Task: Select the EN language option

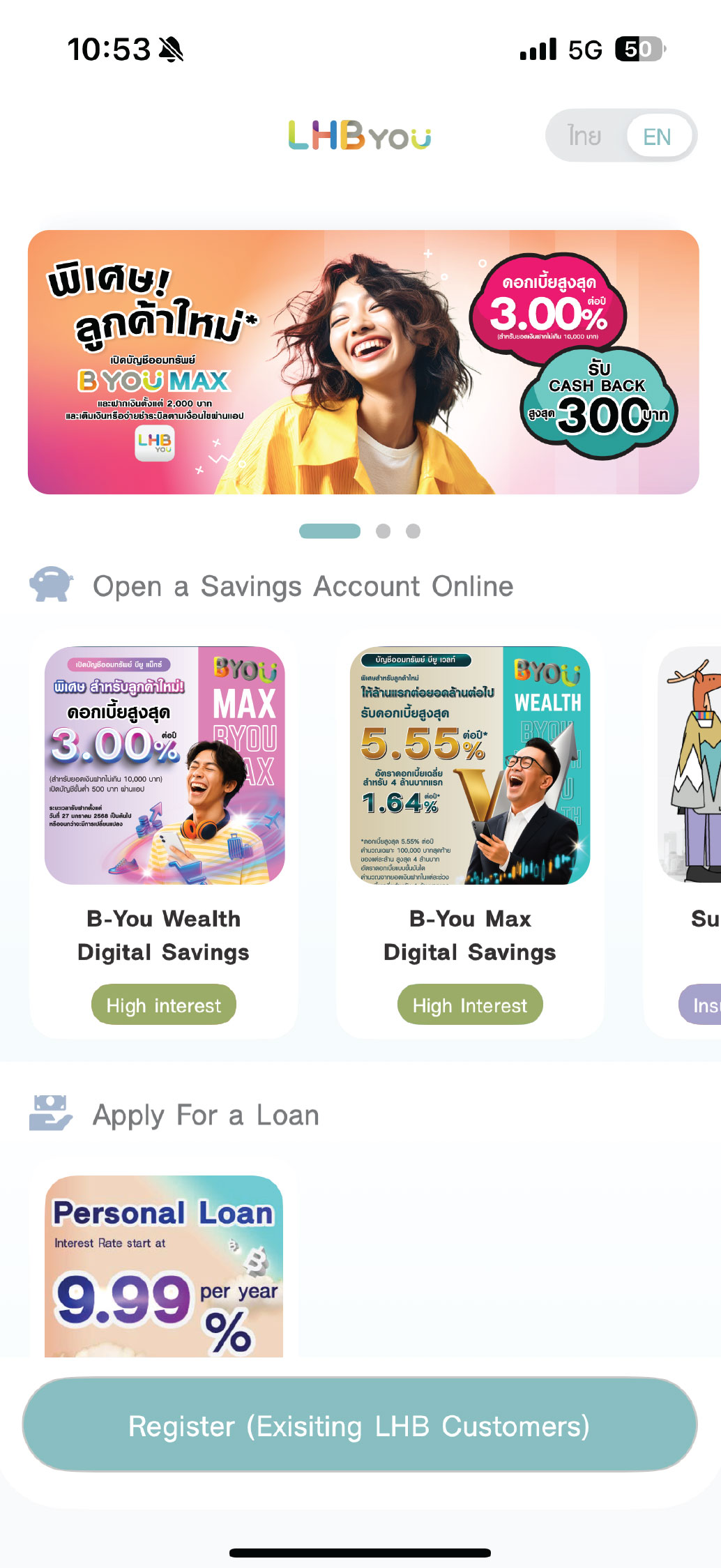Action: tap(657, 137)
